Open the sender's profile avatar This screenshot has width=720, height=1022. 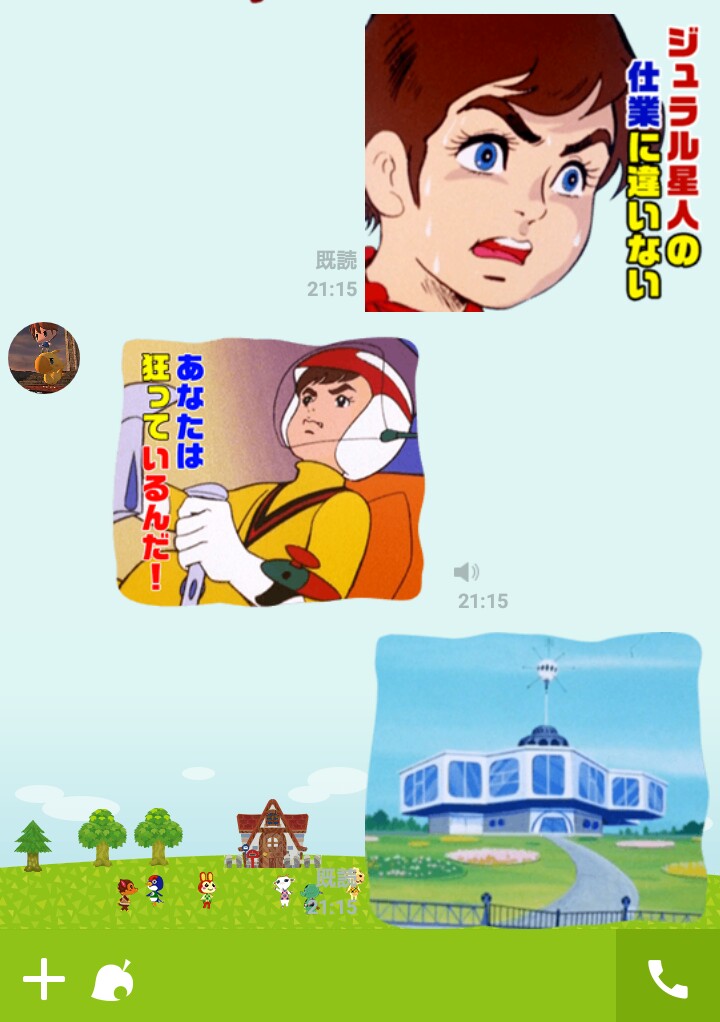[44, 357]
